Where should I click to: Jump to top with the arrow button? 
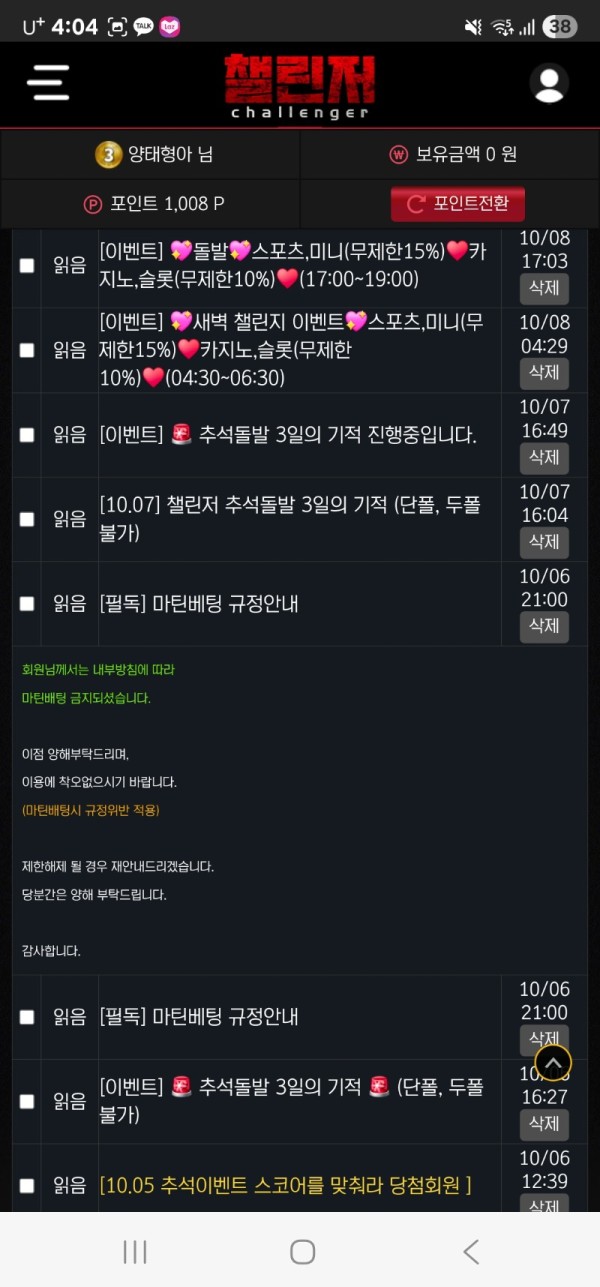coord(553,1062)
